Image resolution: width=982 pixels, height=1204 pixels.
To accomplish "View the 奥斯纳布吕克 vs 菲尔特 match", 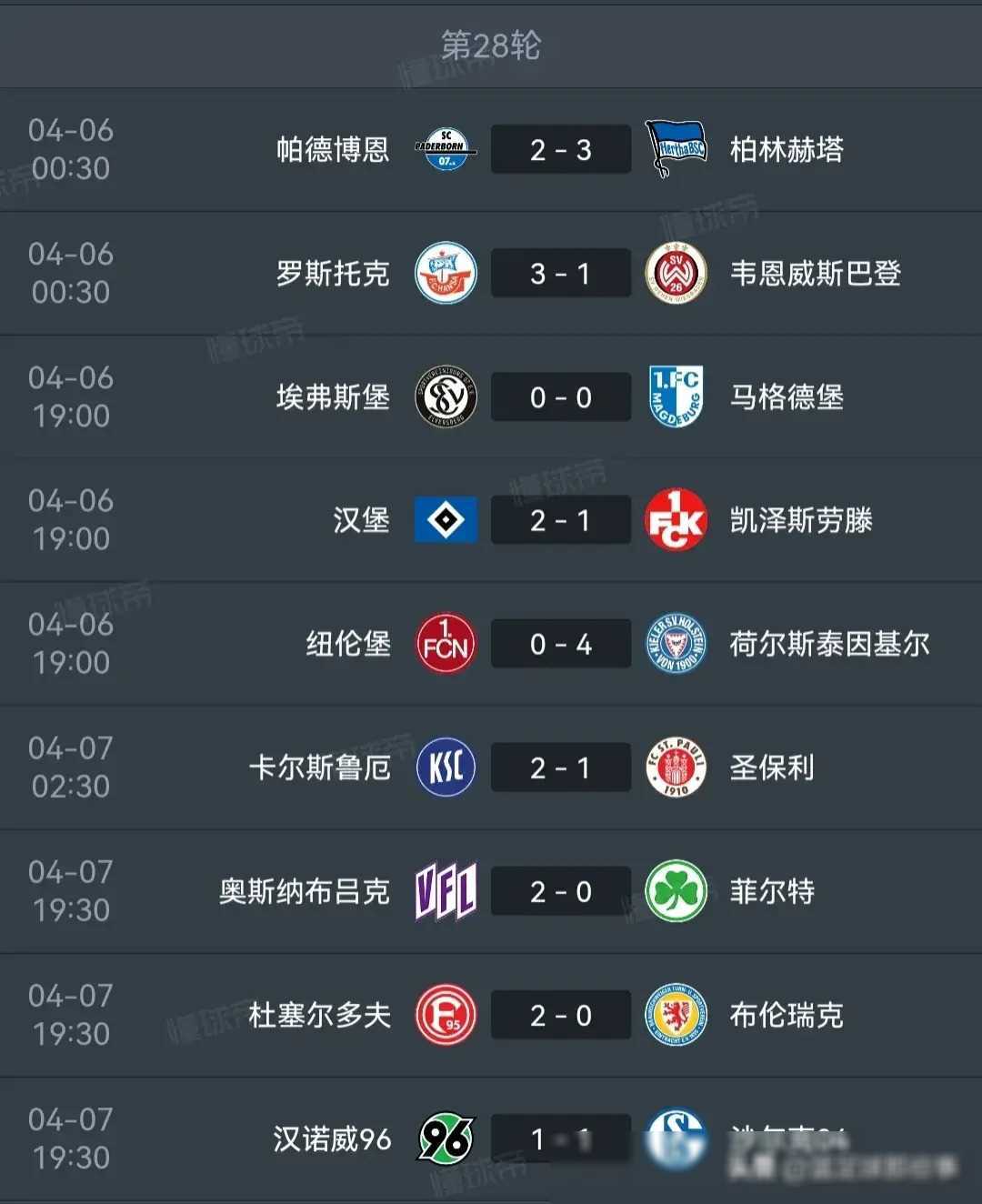I will coord(560,891).
